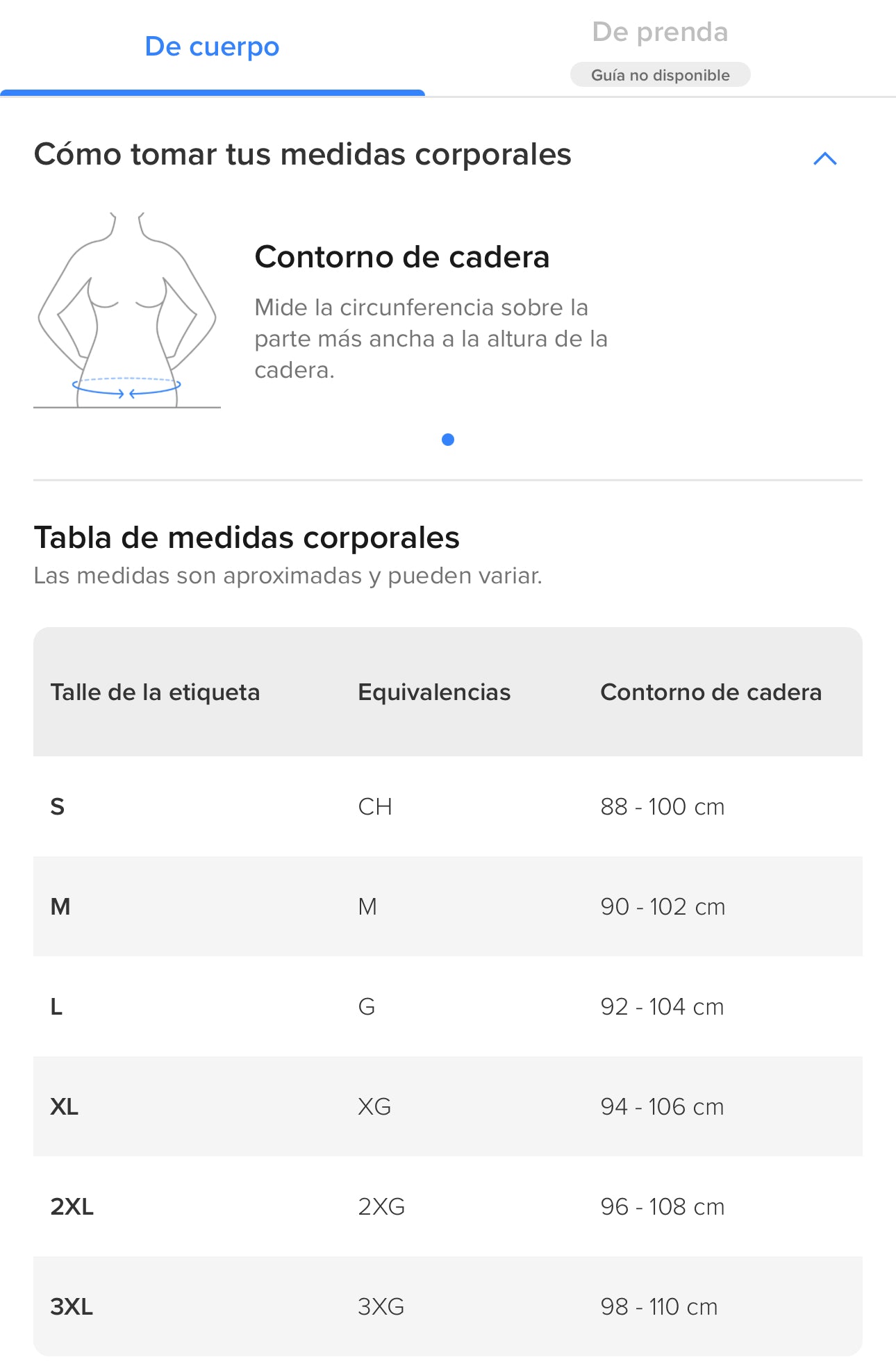896x1364 pixels.
Task: Select the S size row
Action: (448, 806)
